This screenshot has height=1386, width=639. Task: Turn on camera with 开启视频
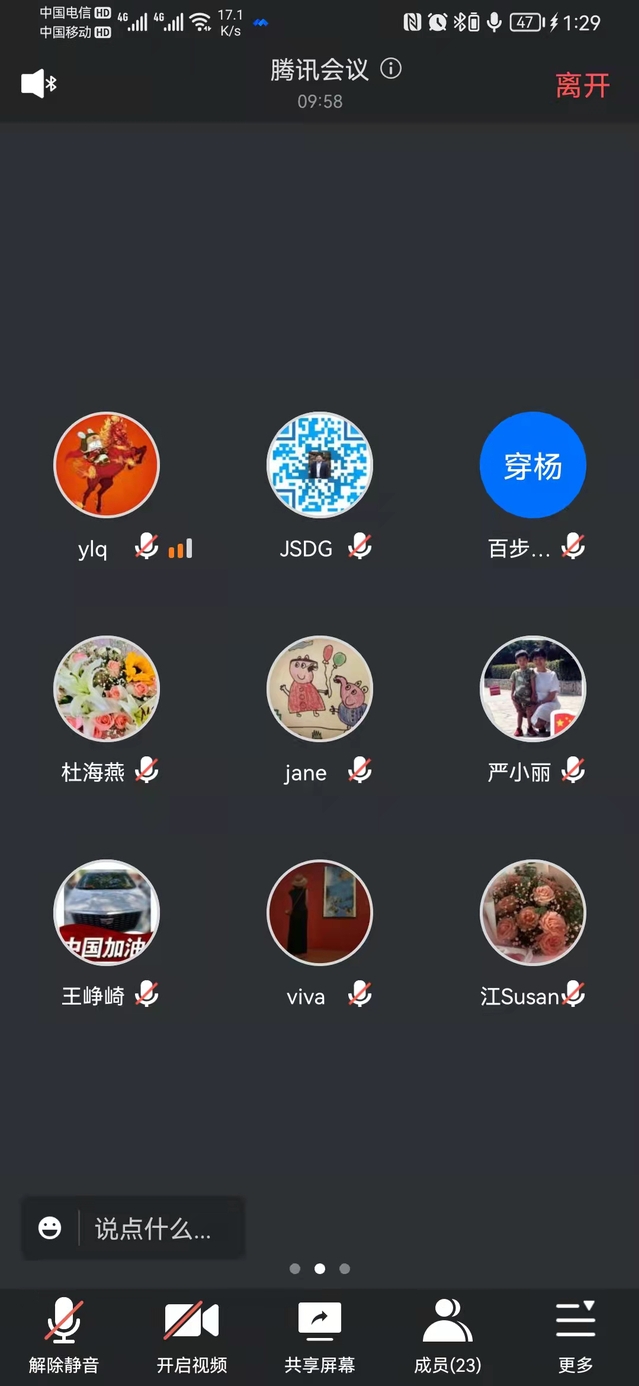(192, 1335)
